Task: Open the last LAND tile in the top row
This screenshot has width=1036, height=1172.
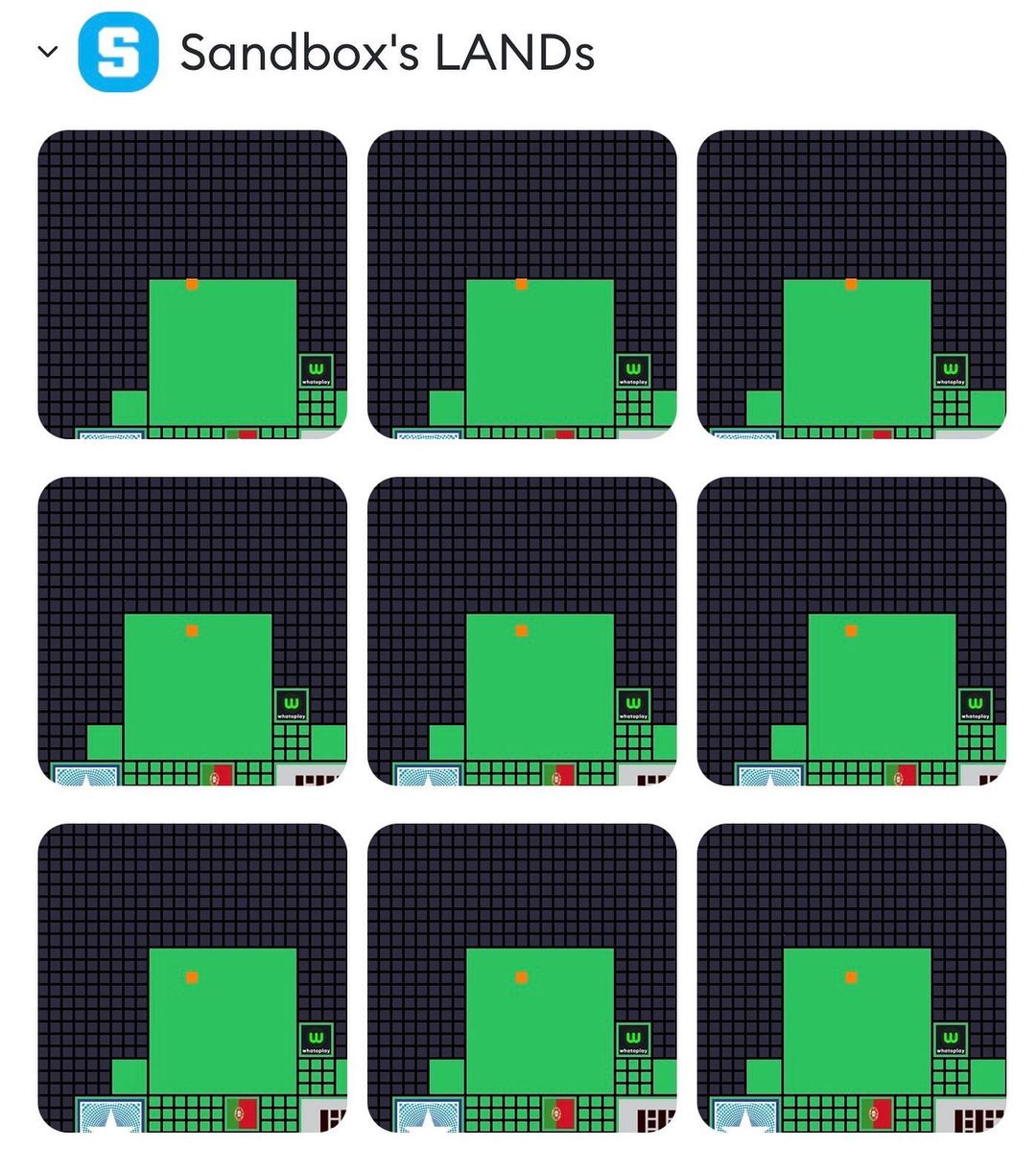Action: 851,285
